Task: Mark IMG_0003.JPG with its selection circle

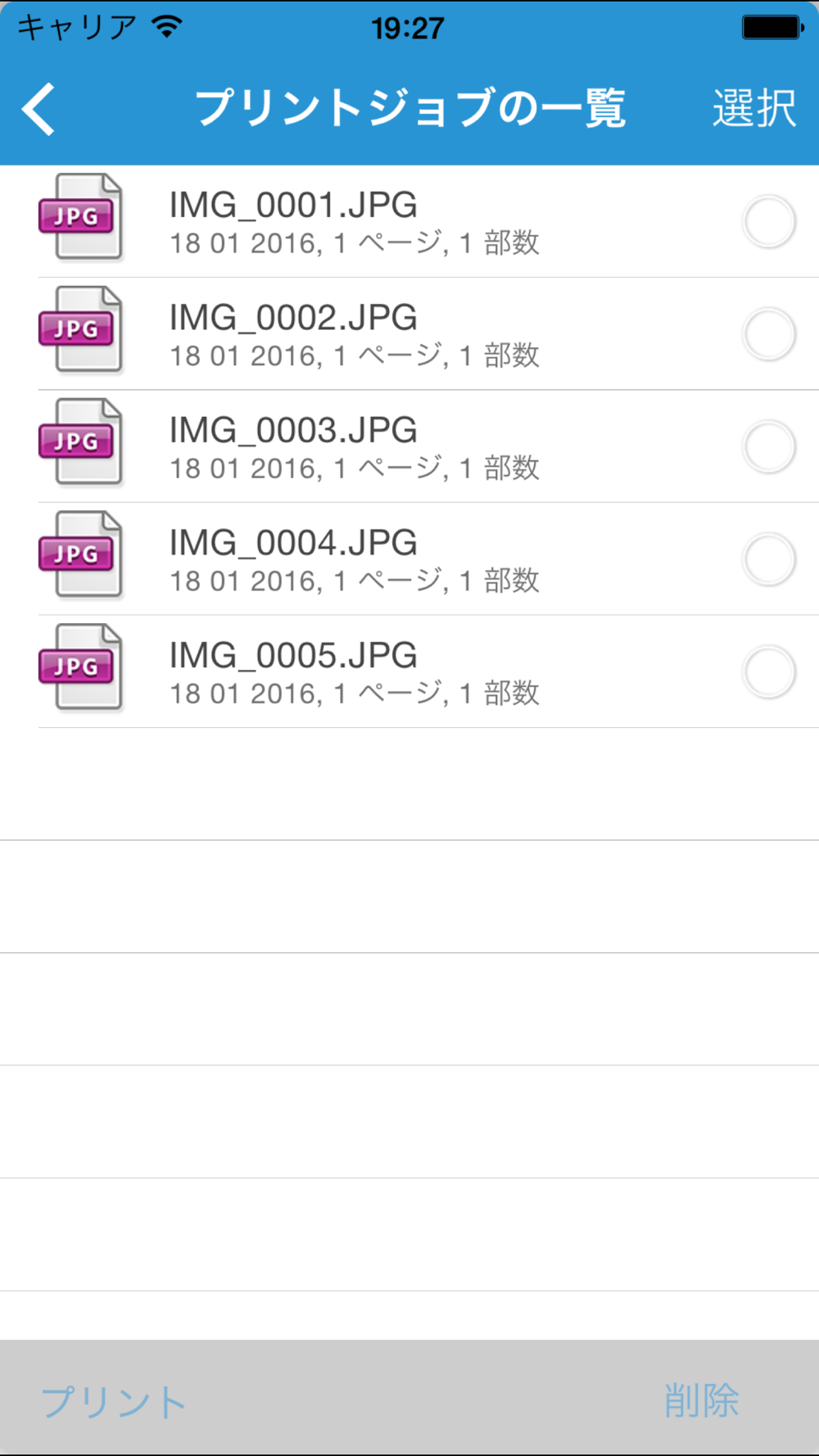Action: 768,446
